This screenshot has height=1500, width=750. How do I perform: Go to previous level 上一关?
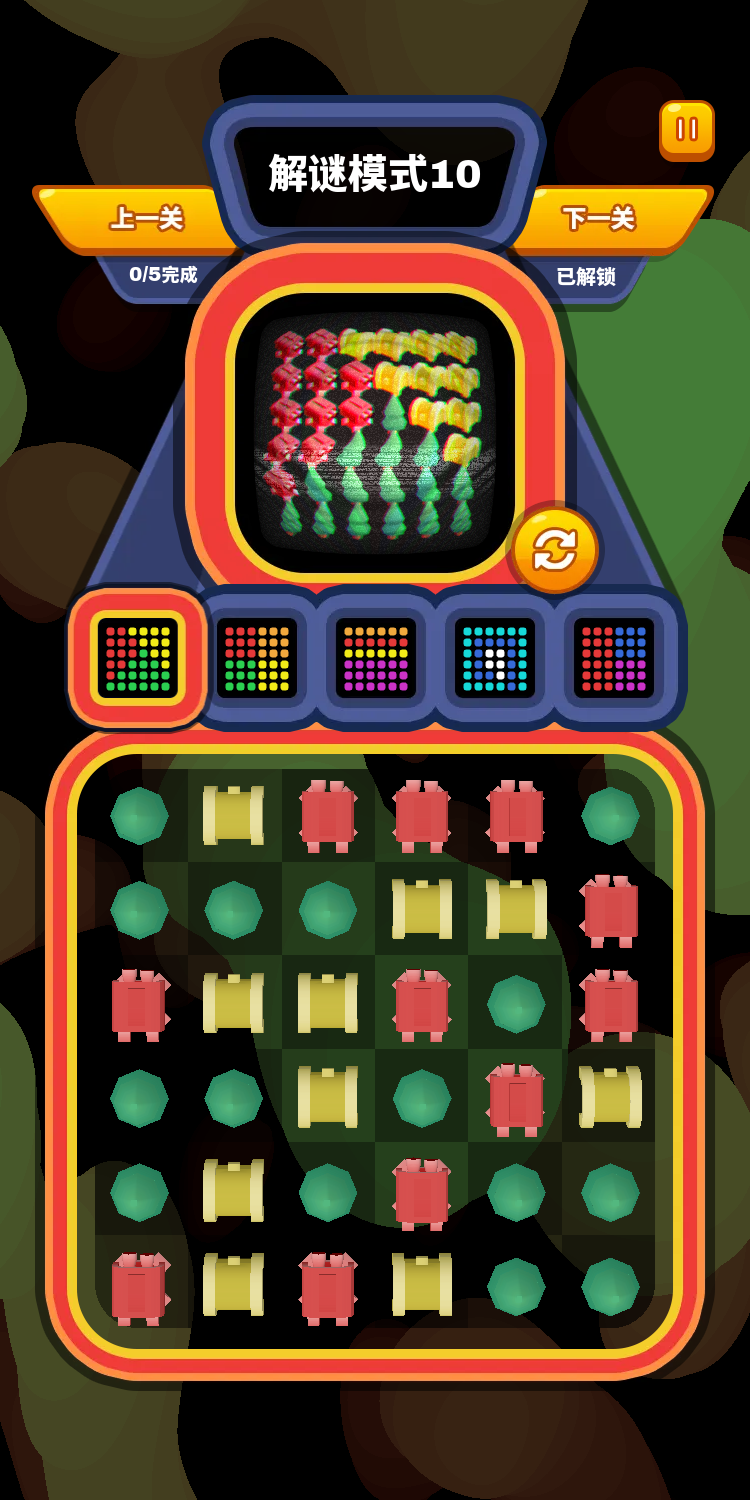click(146, 218)
